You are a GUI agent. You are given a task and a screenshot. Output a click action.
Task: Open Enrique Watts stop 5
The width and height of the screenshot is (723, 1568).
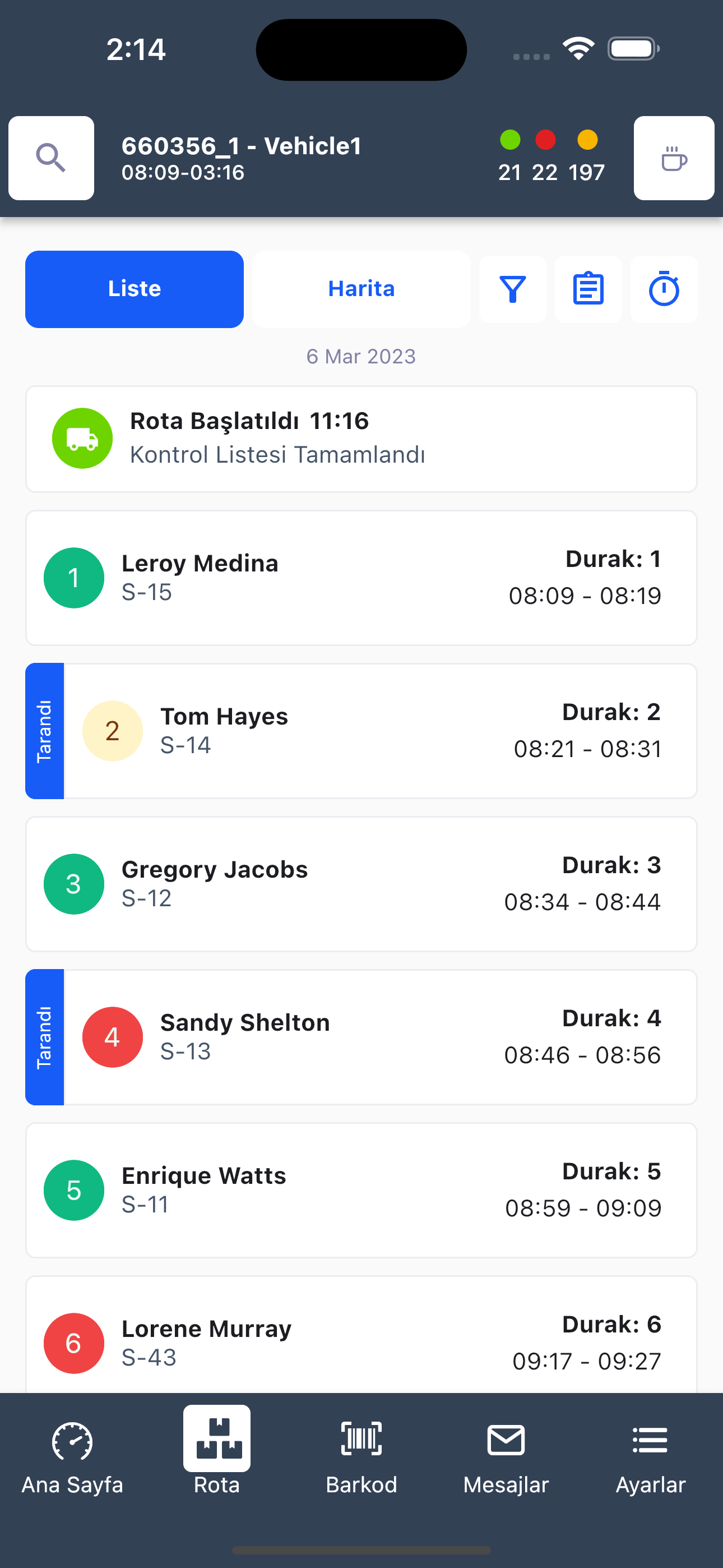(361, 1190)
